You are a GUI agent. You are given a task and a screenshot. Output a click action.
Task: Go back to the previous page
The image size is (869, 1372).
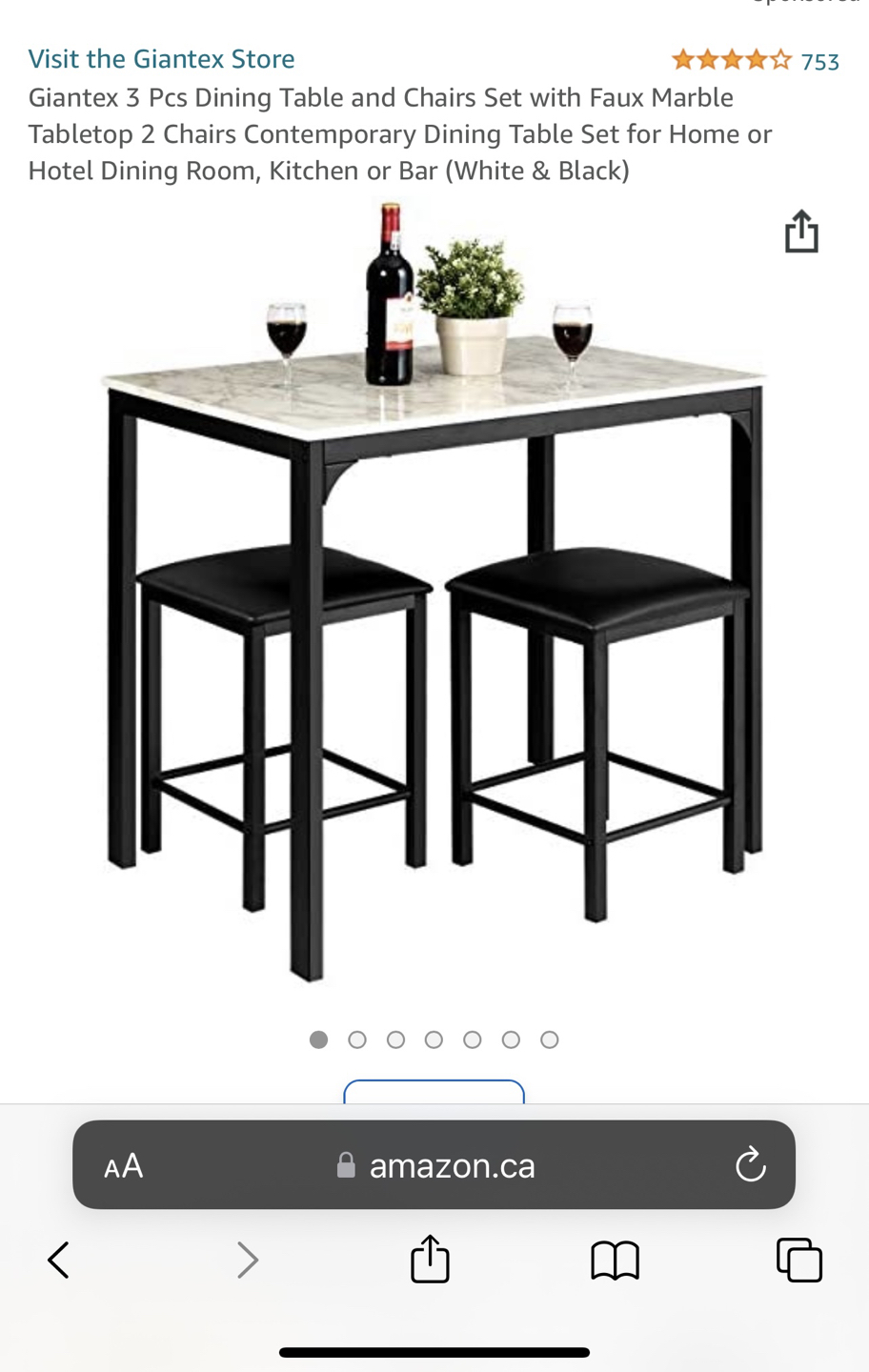click(59, 1260)
